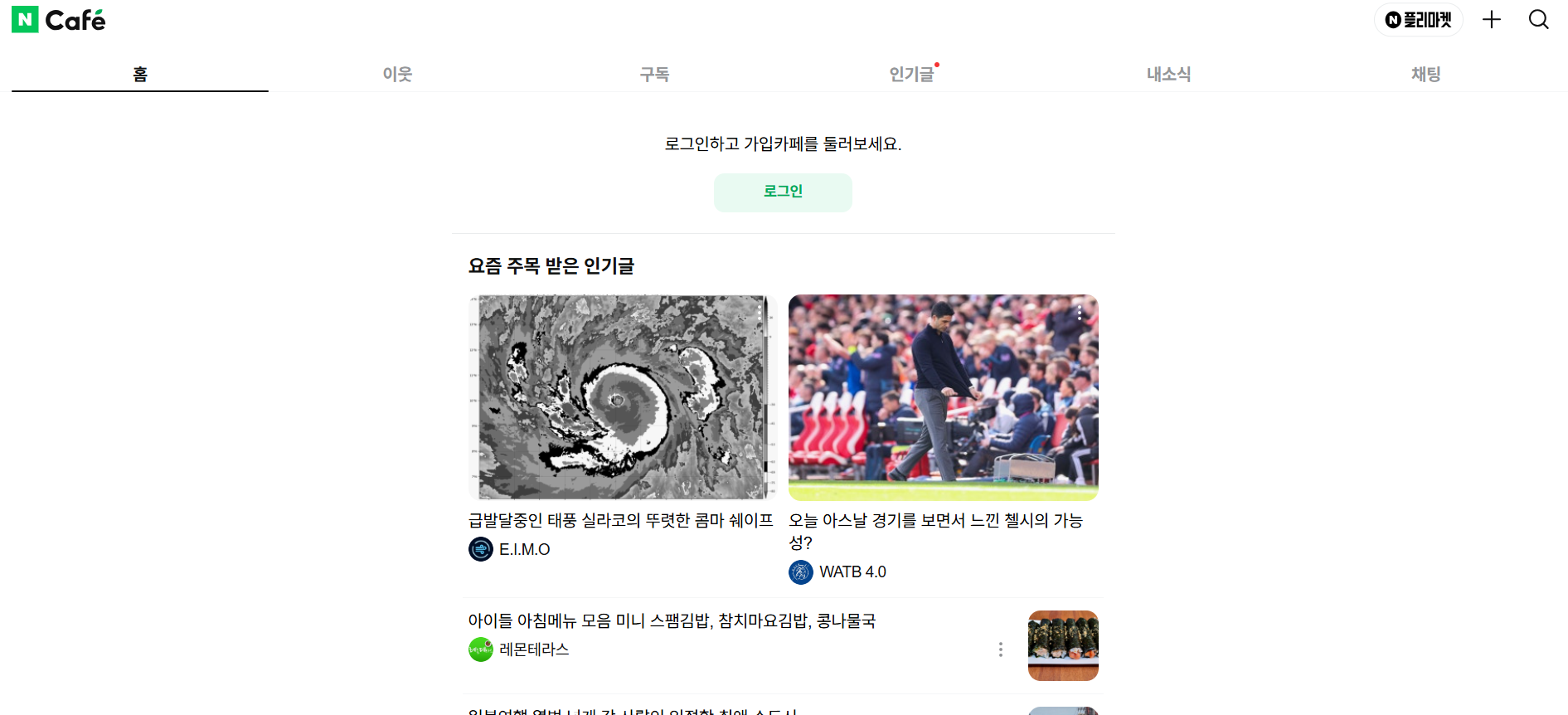Viewport: 1568px width, 715px height.
Task: Switch to the 구독 tab
Action: coord(654,74)
